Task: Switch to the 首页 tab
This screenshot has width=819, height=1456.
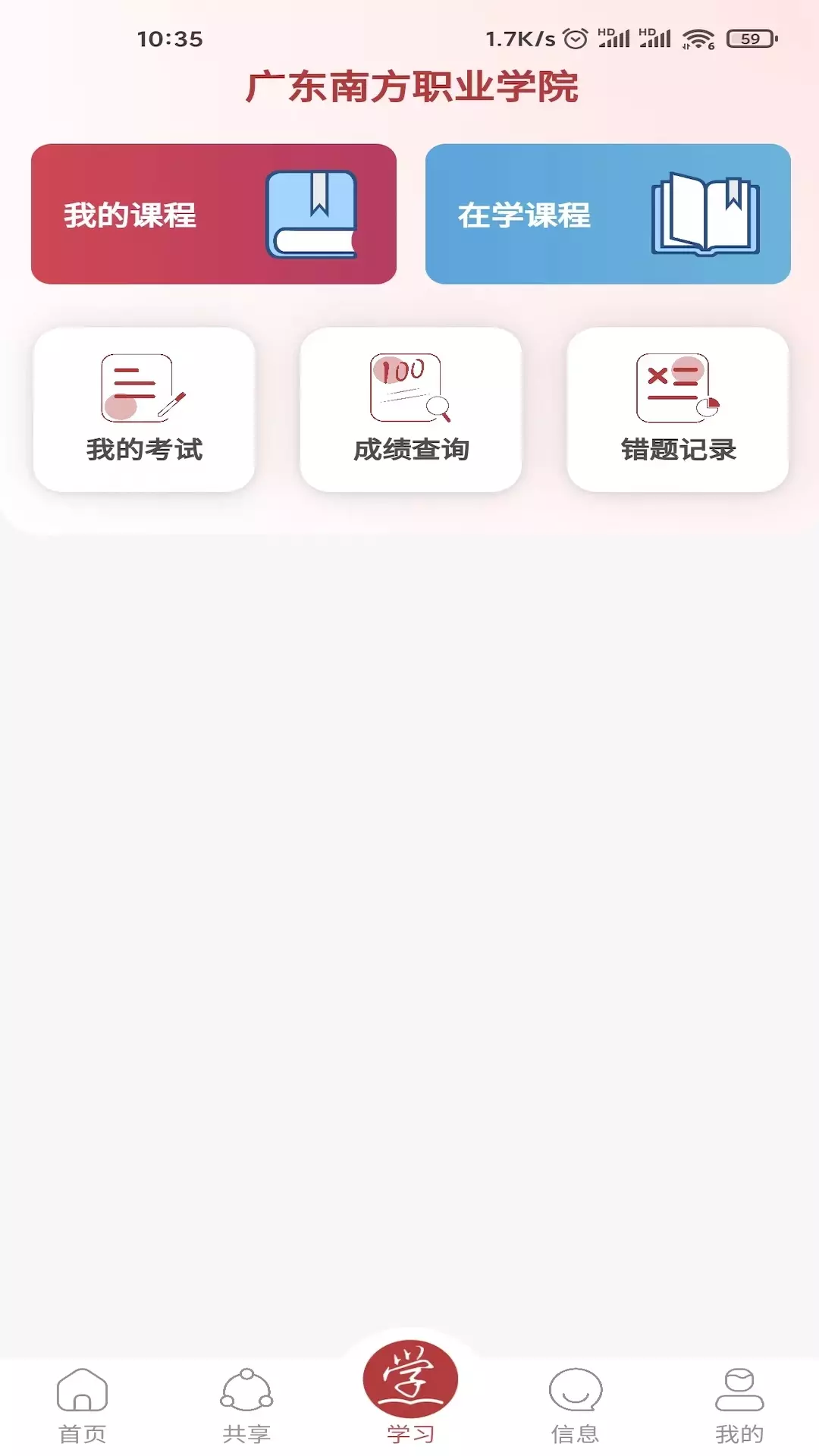Action: pos(82,1407)
